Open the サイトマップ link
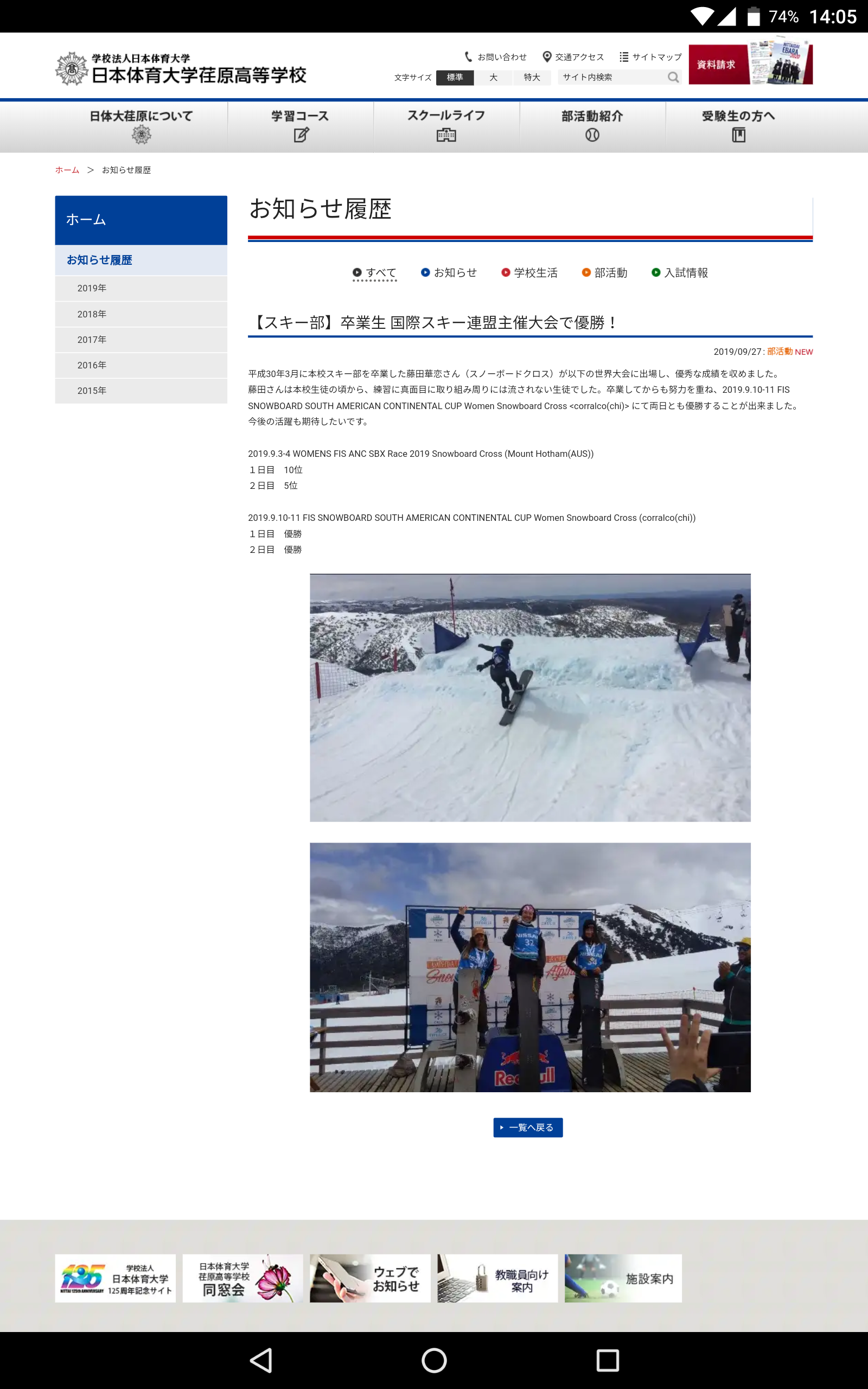 click(x=650, y=57)
